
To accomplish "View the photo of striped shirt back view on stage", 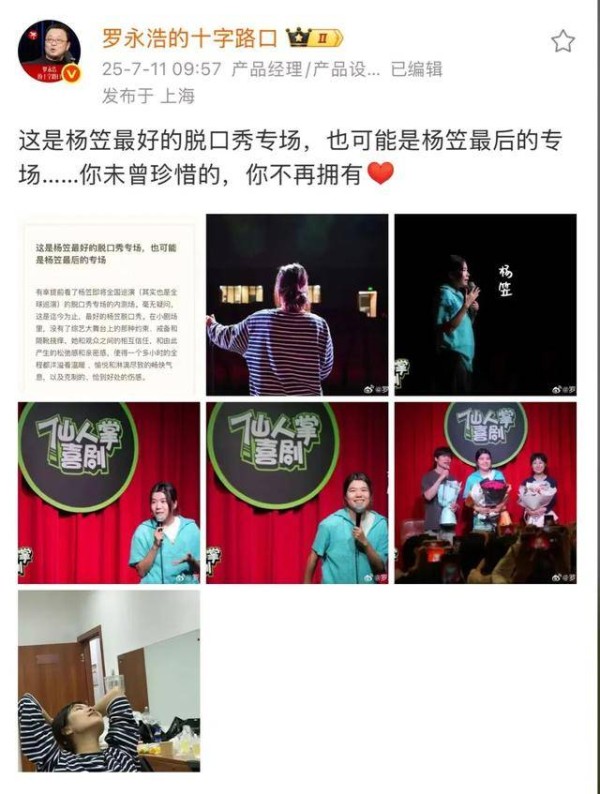I will [x=297, y=304].
